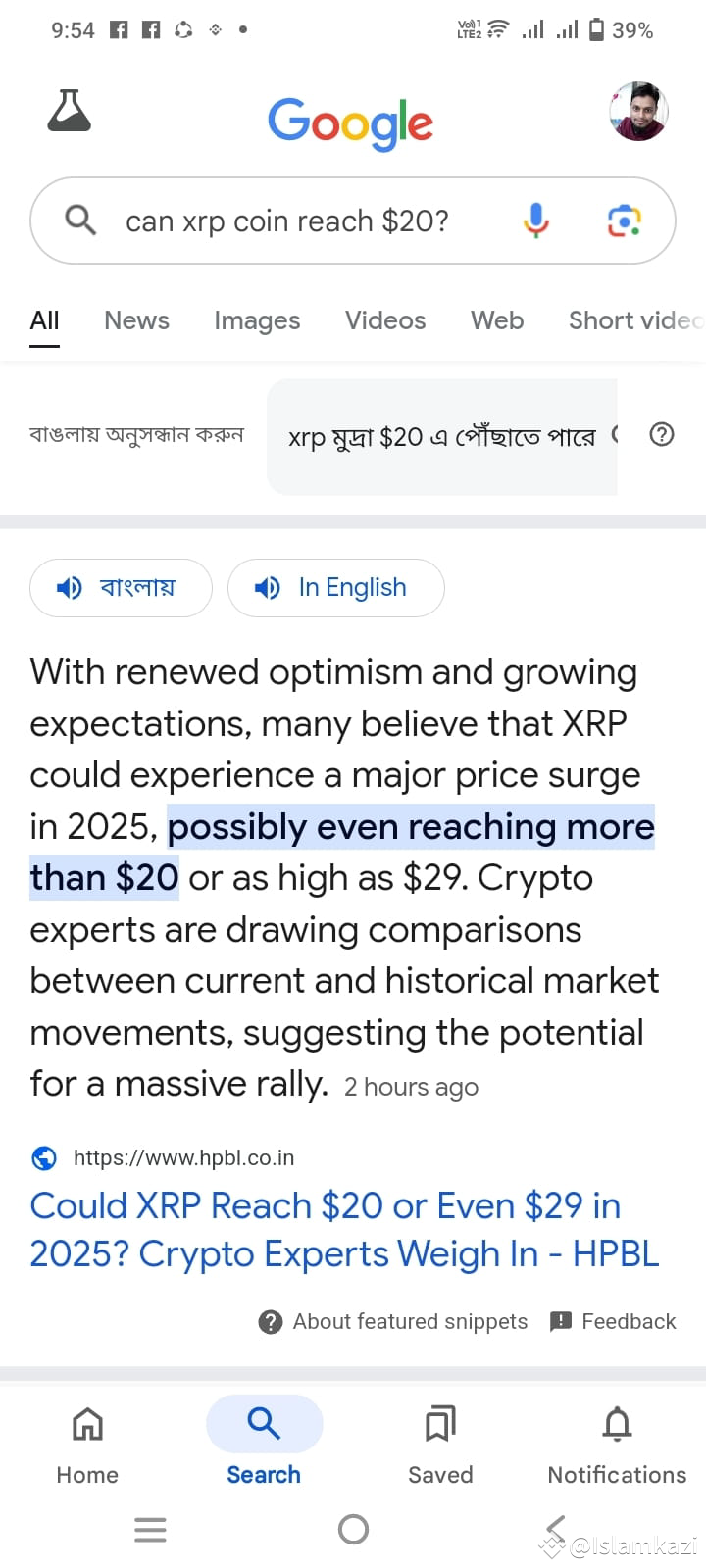Open recent apps with the navigation menu button
Viewport: 706px width, 1568px height.
click(x=150, y=1529)
